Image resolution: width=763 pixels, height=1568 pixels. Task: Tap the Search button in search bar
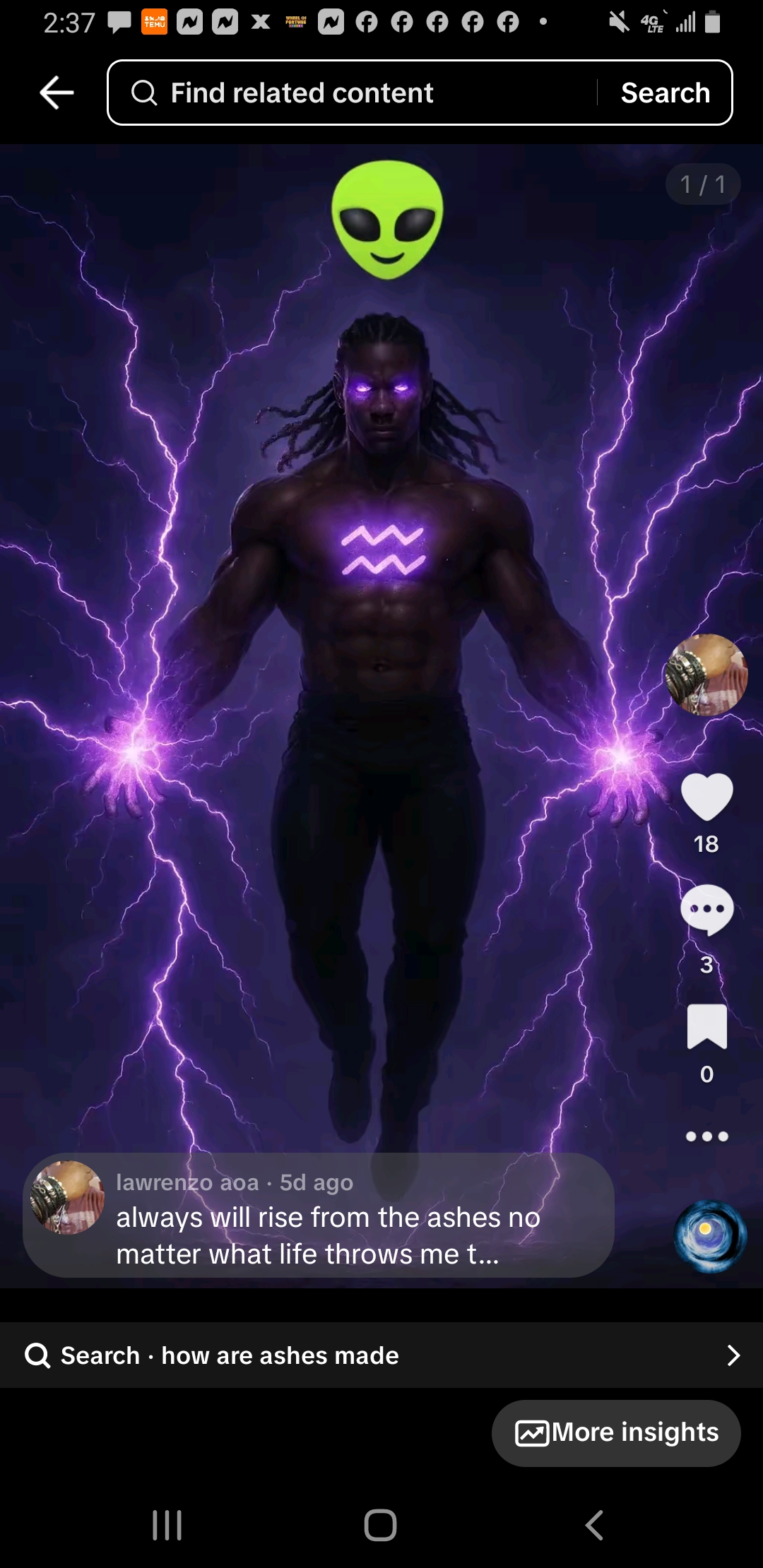665,93
